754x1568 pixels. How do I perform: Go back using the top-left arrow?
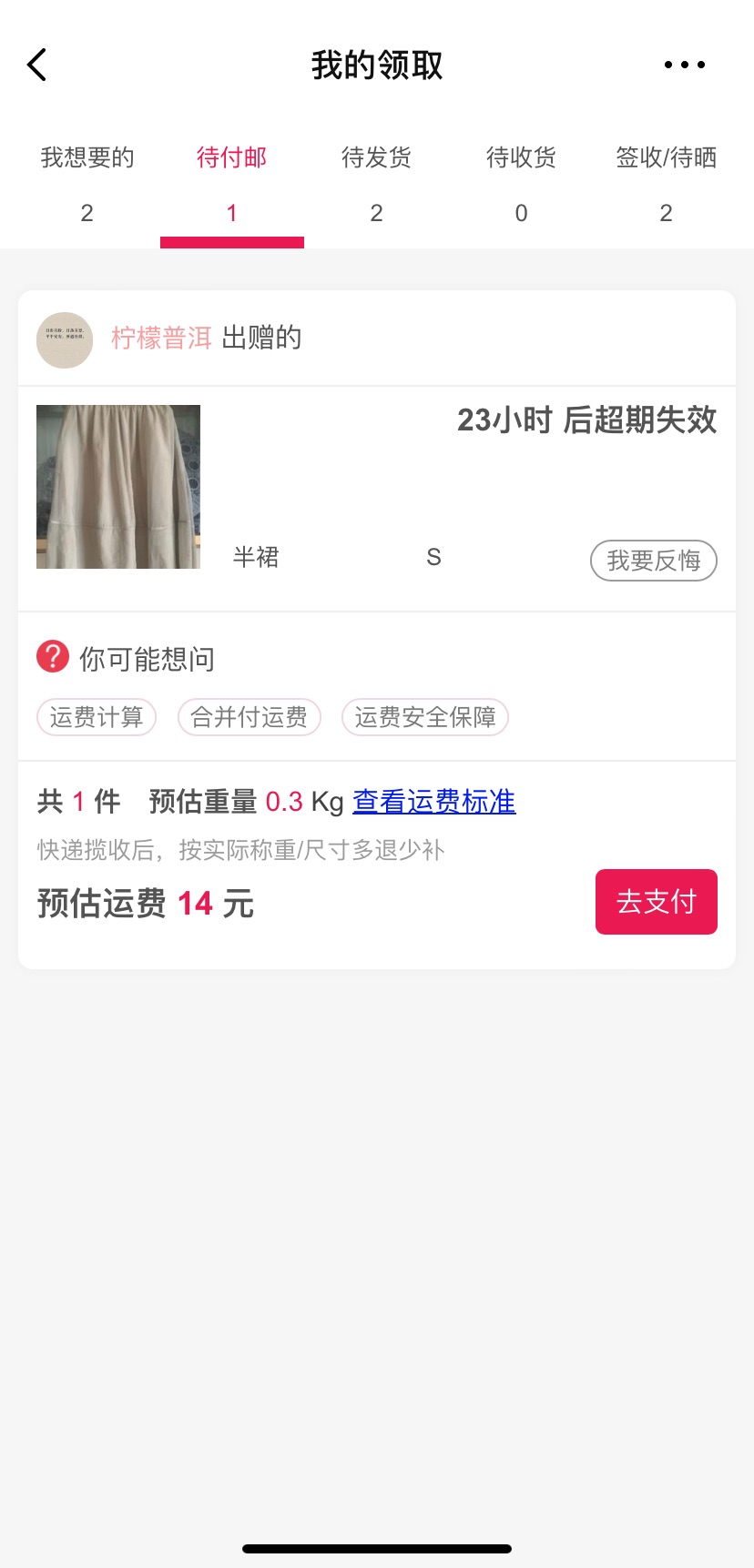(x=37, y=65)
